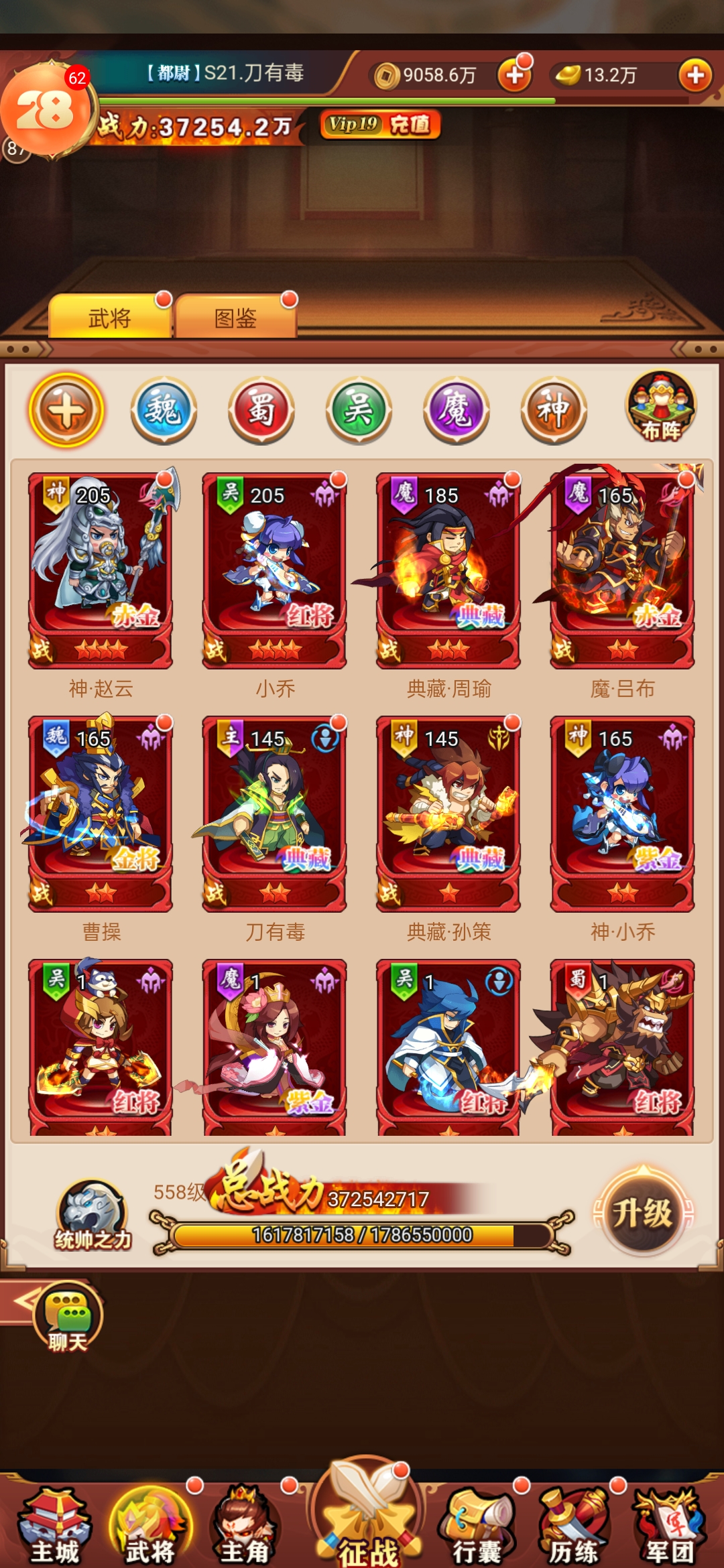Open the 魔·吕布 hero card
The height and width of the screenshot is (1568, 724).
(622, 571)
